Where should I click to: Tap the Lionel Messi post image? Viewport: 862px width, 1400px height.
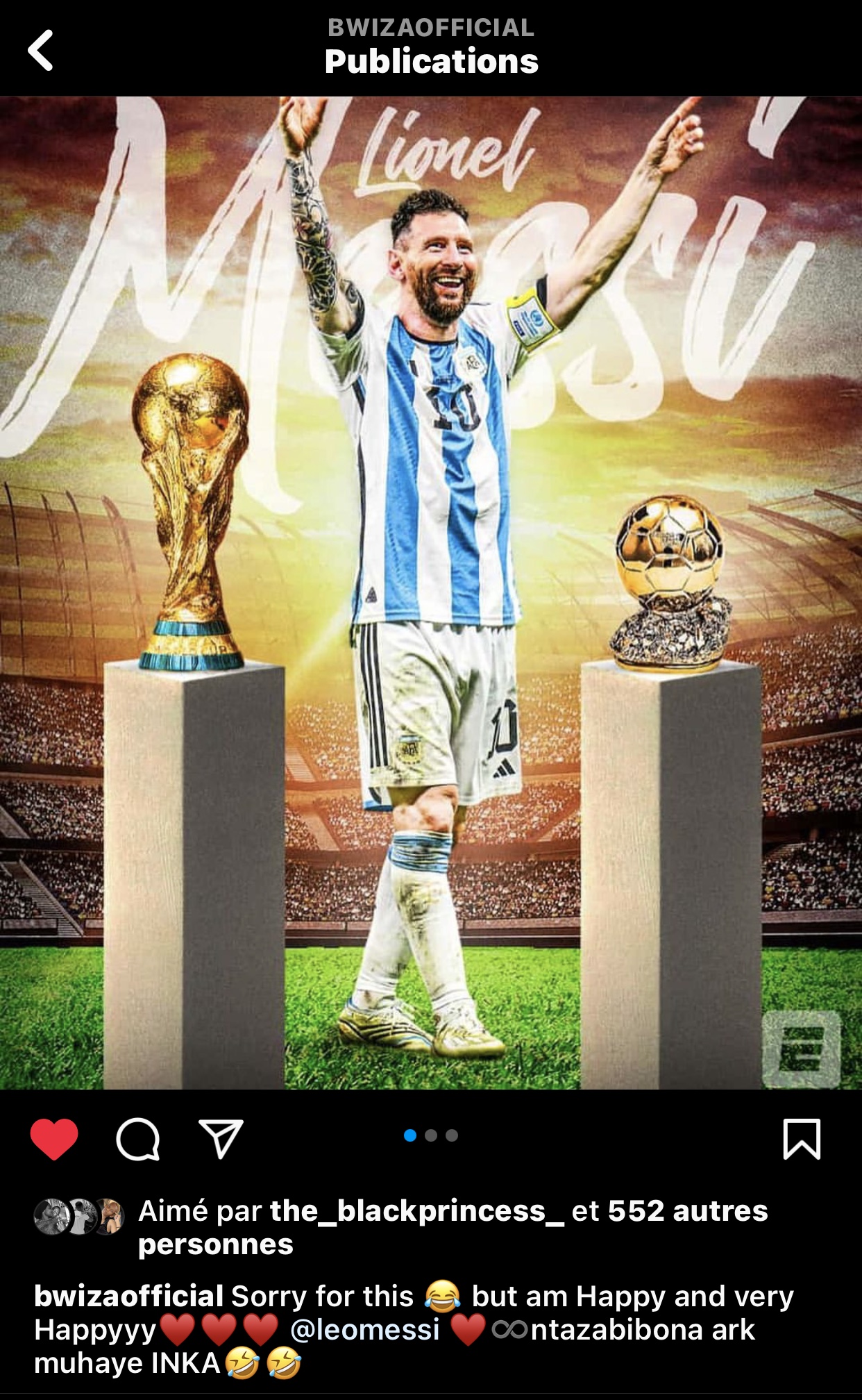431,592
